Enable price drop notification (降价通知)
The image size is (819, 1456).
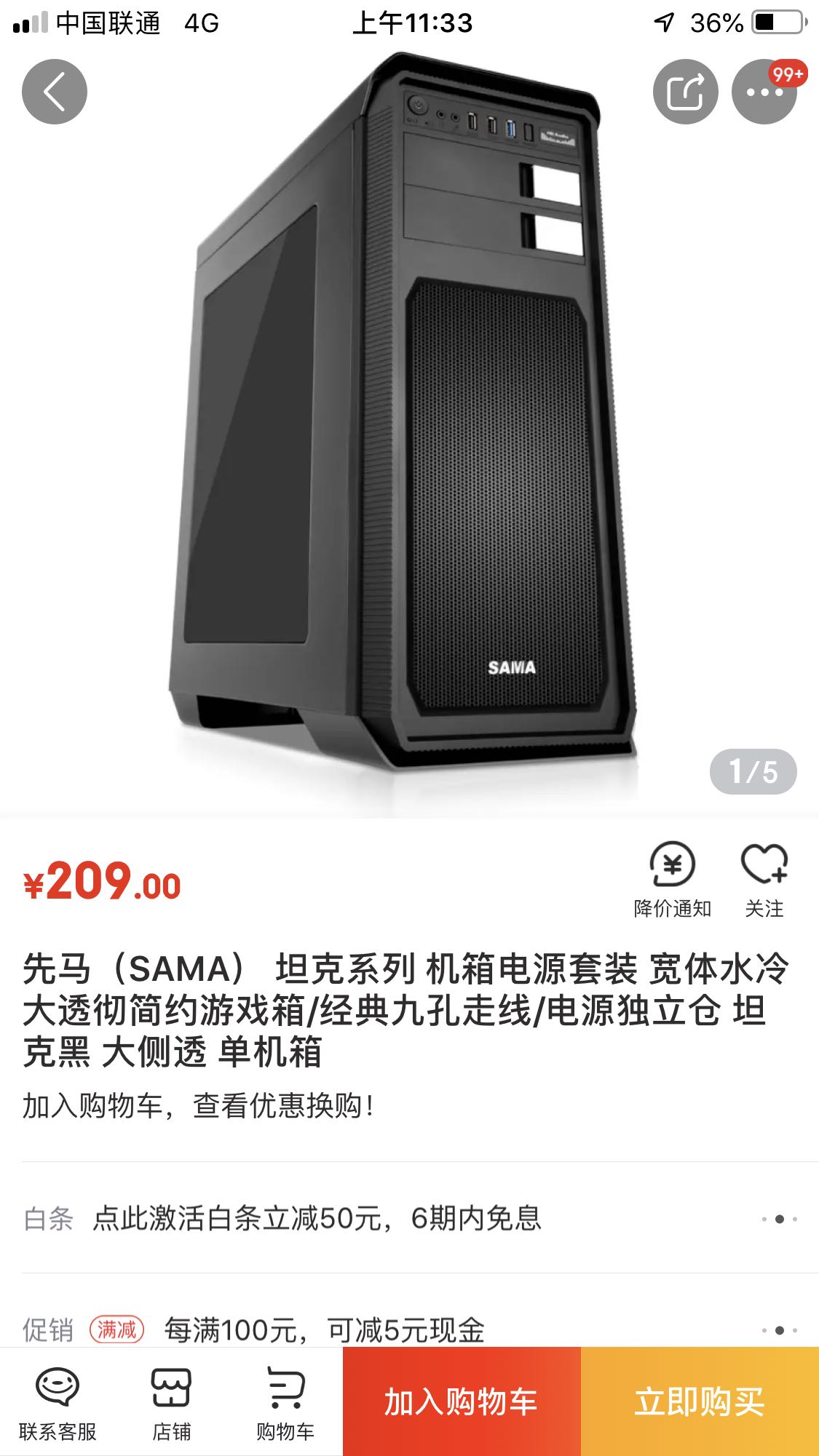point(672,879)
